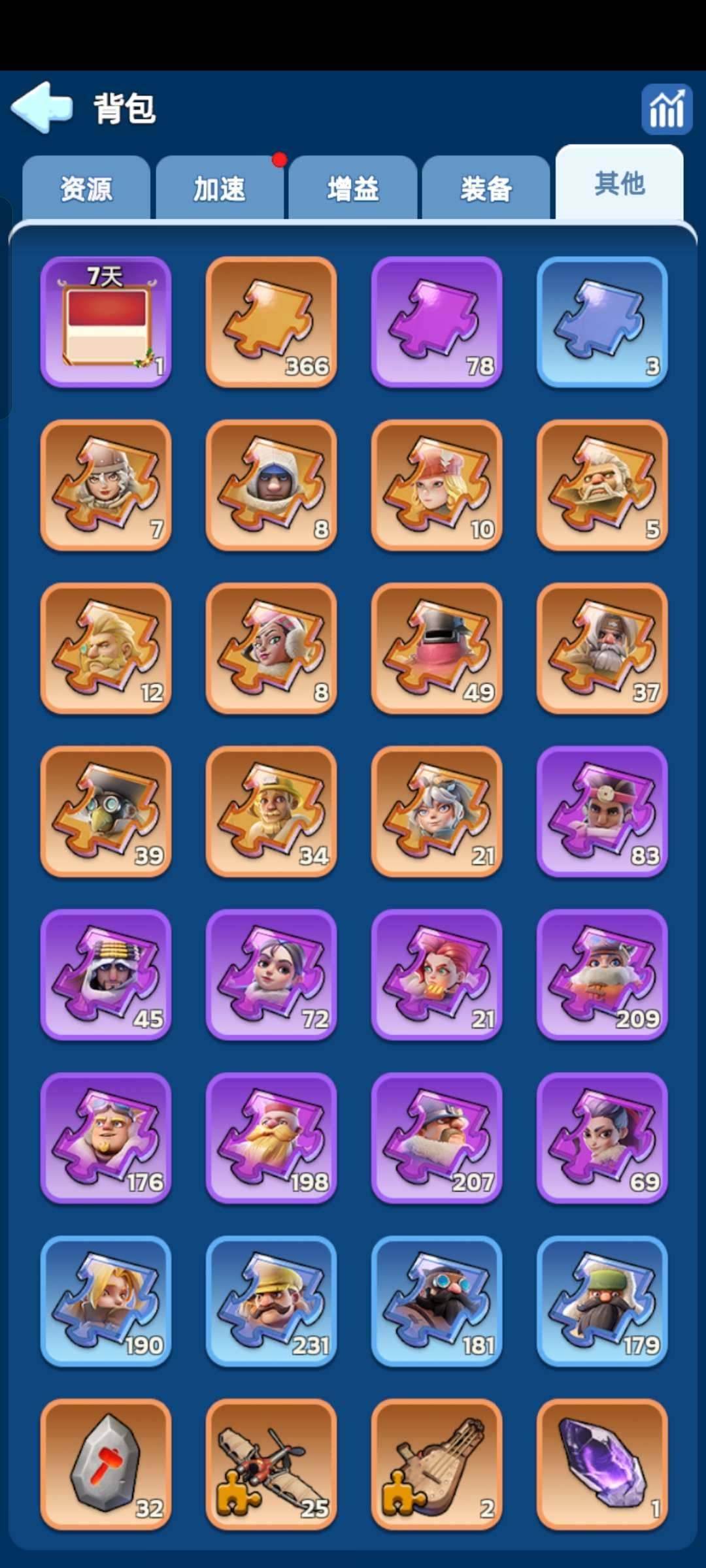
Task: Tap the lute puzzle item with 2
Action: click(437, 1464)
